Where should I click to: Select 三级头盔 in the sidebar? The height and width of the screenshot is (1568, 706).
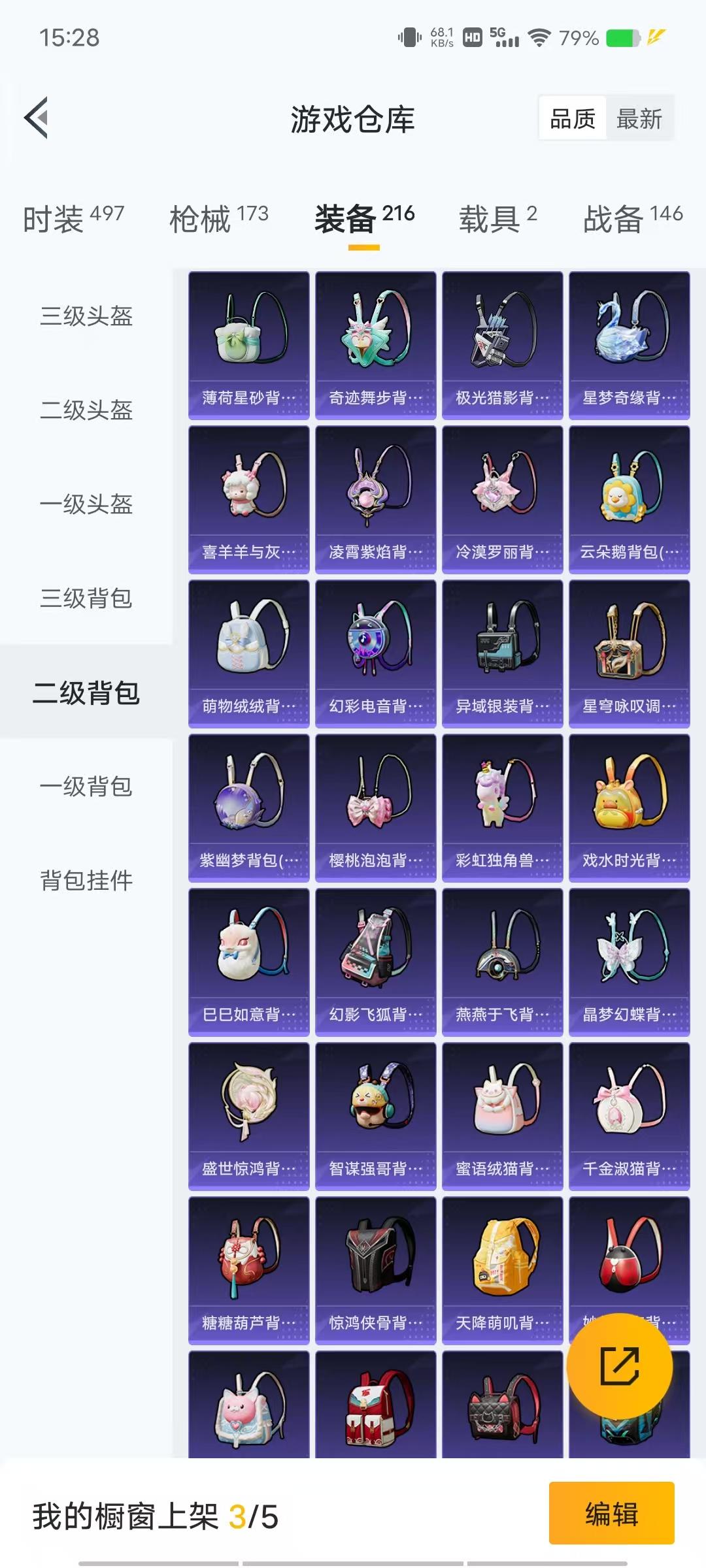85,317
